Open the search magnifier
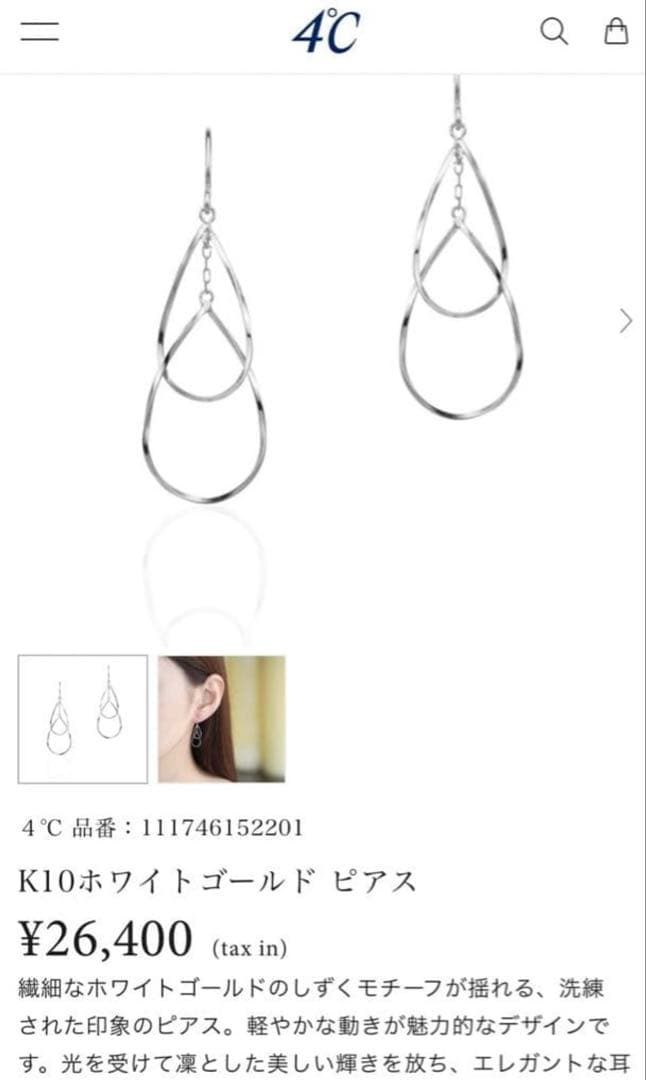646x1080 pixels. coord(554,32)
